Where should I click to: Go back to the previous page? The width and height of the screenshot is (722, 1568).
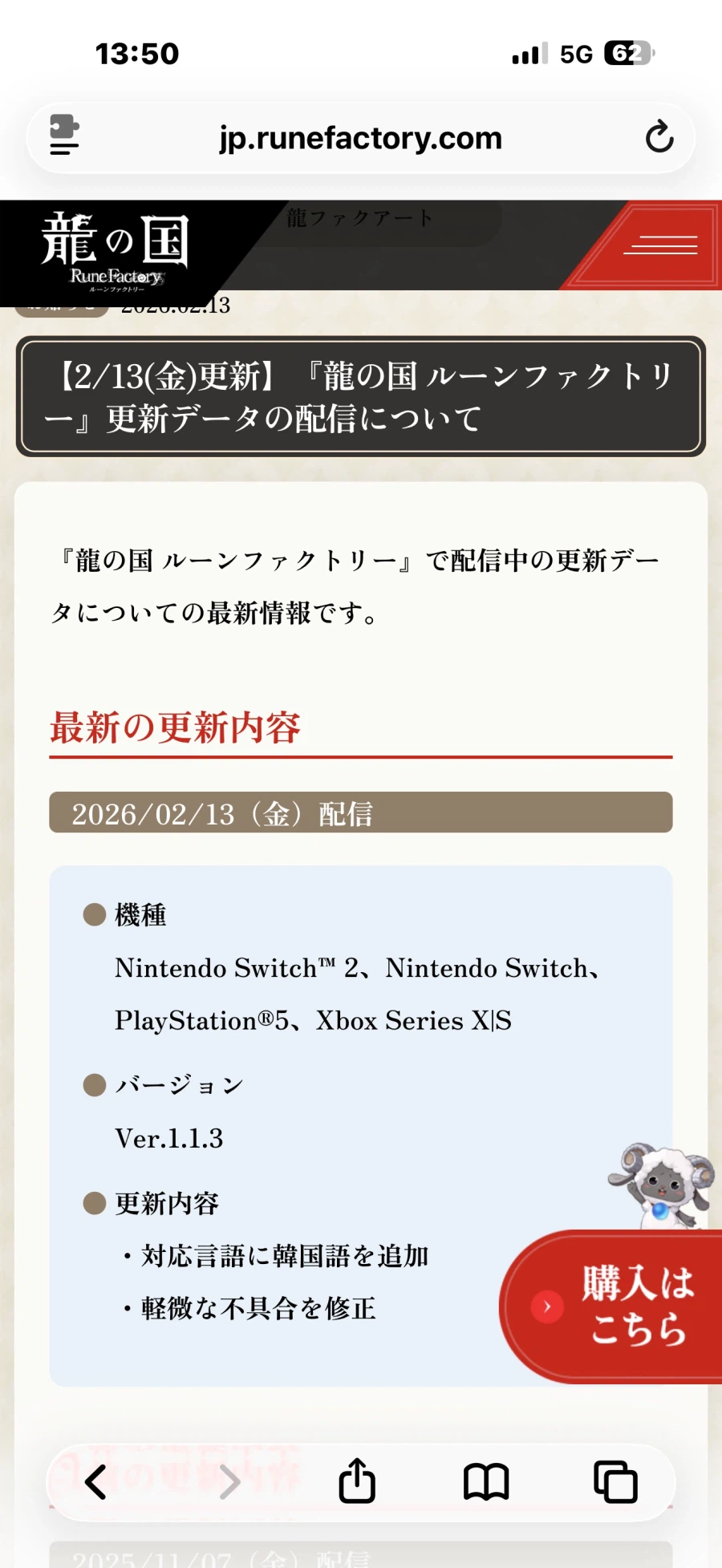point(96,1481)
